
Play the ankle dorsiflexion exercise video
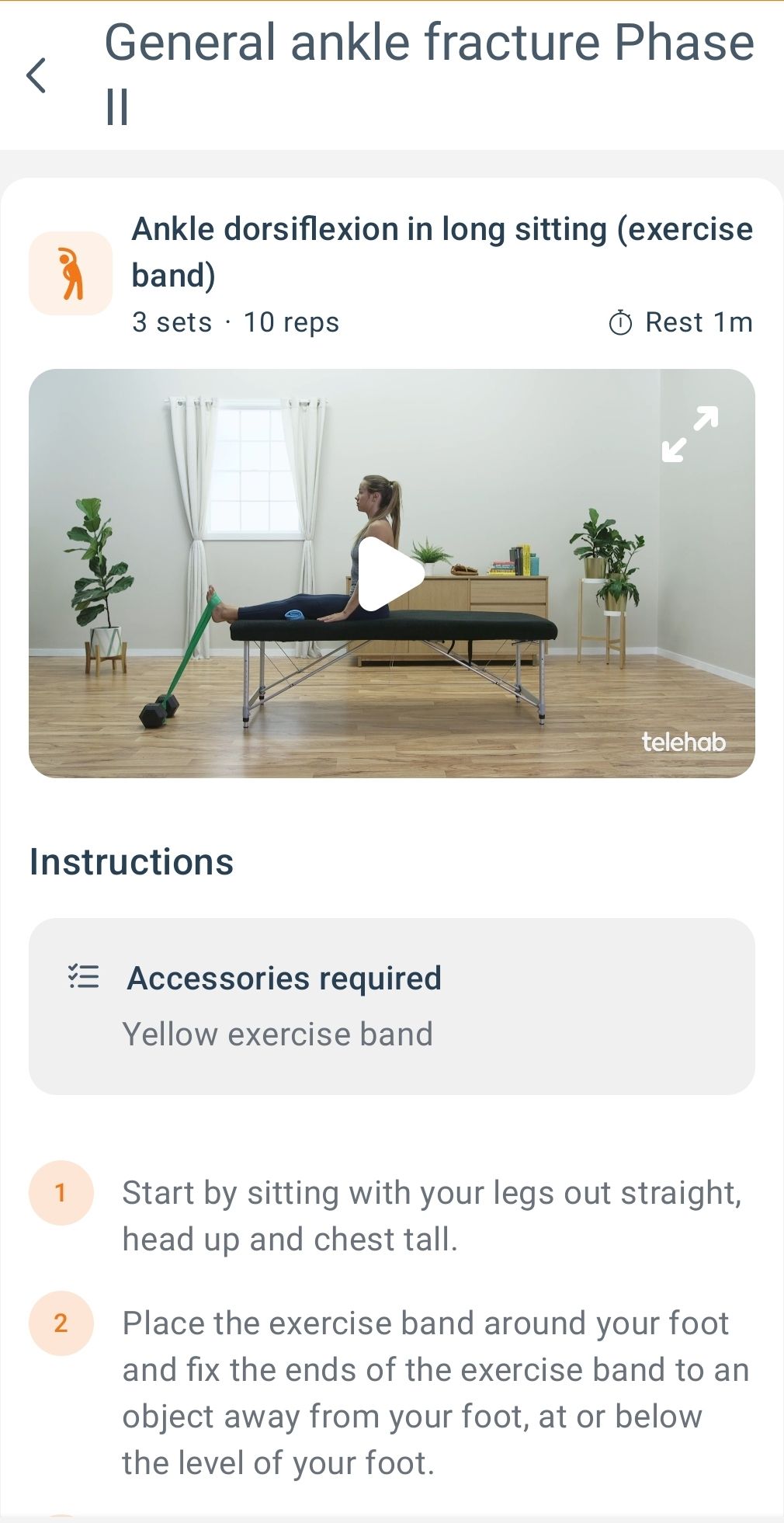point(390,574)
